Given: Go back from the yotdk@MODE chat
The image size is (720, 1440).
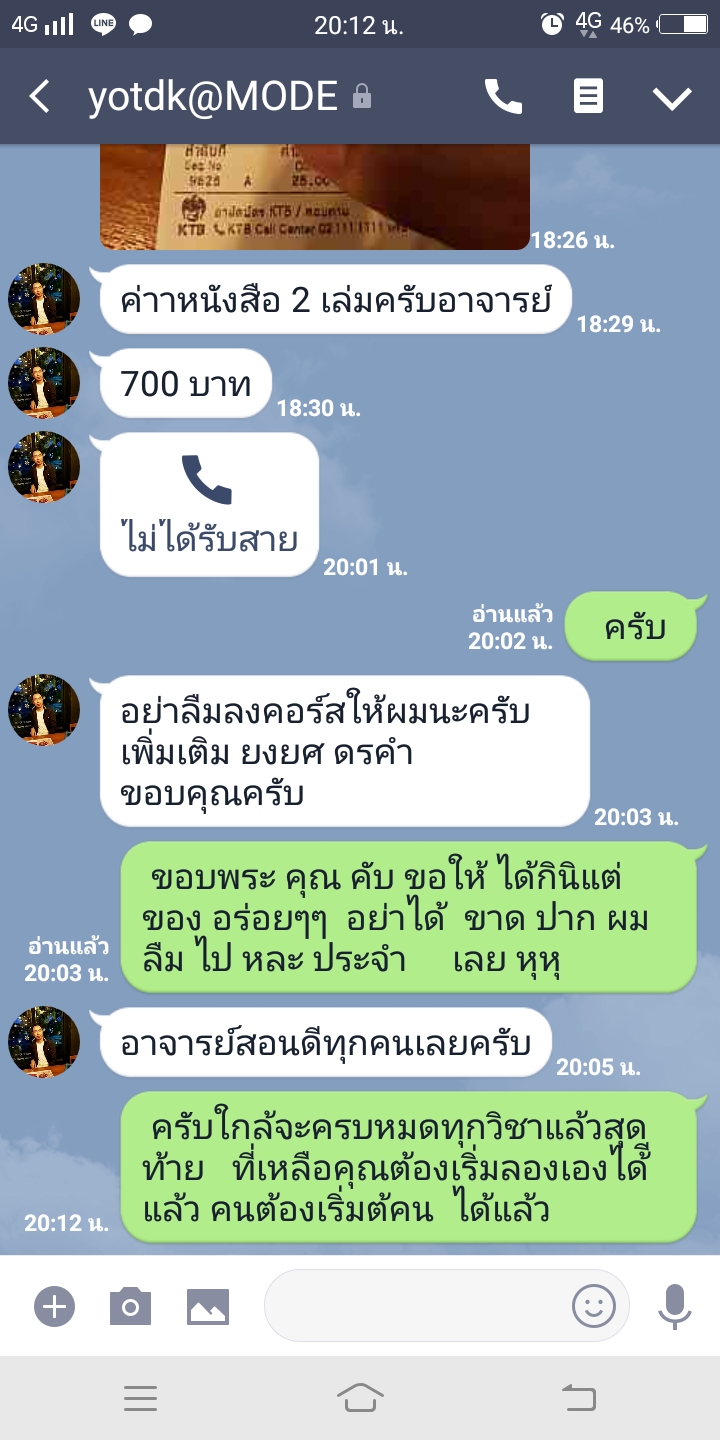Looking at the screenshot, I should (x=38, y=97).
